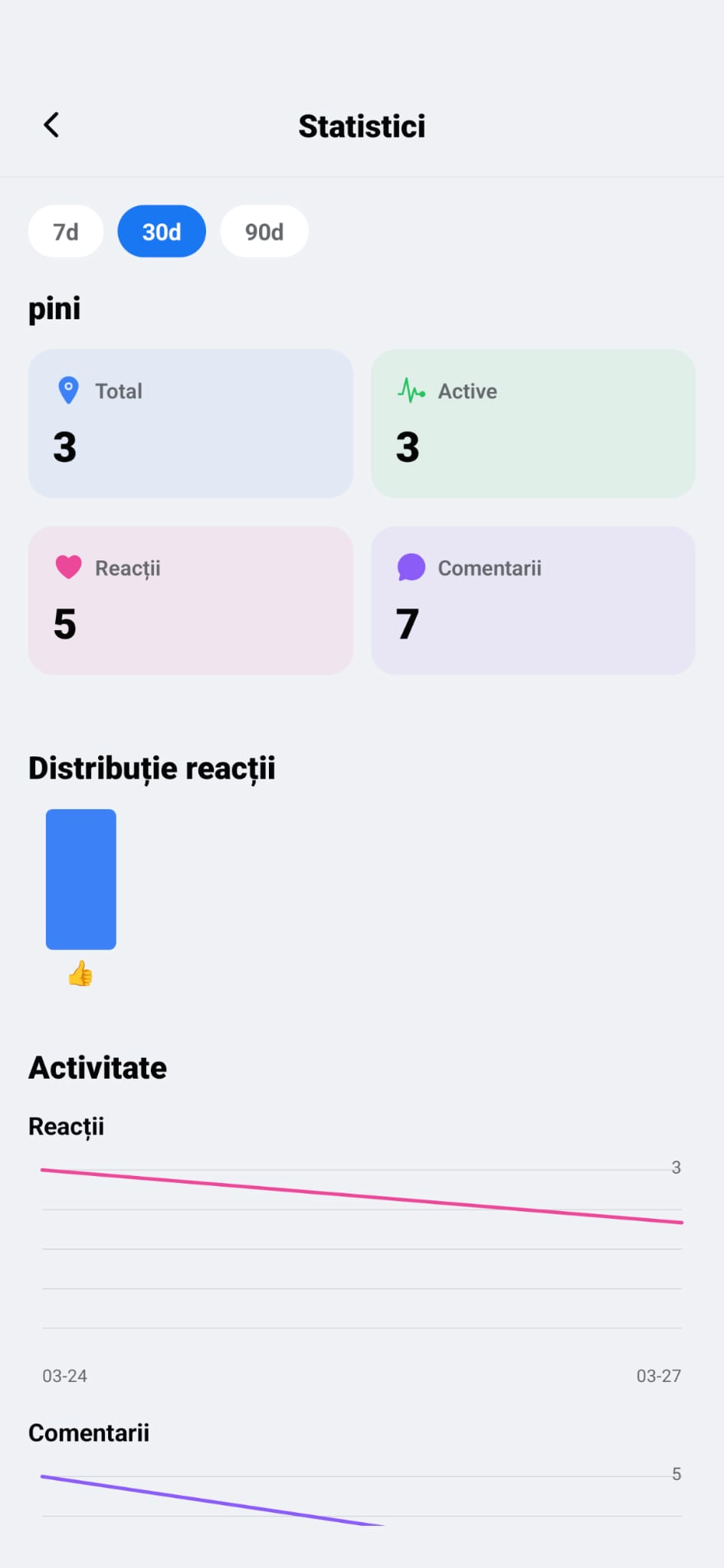Image resolution: width=724 pixels, height=1568 pixels.
Task: Click the green activity pulse icon
Action: [x=411, y=390]
